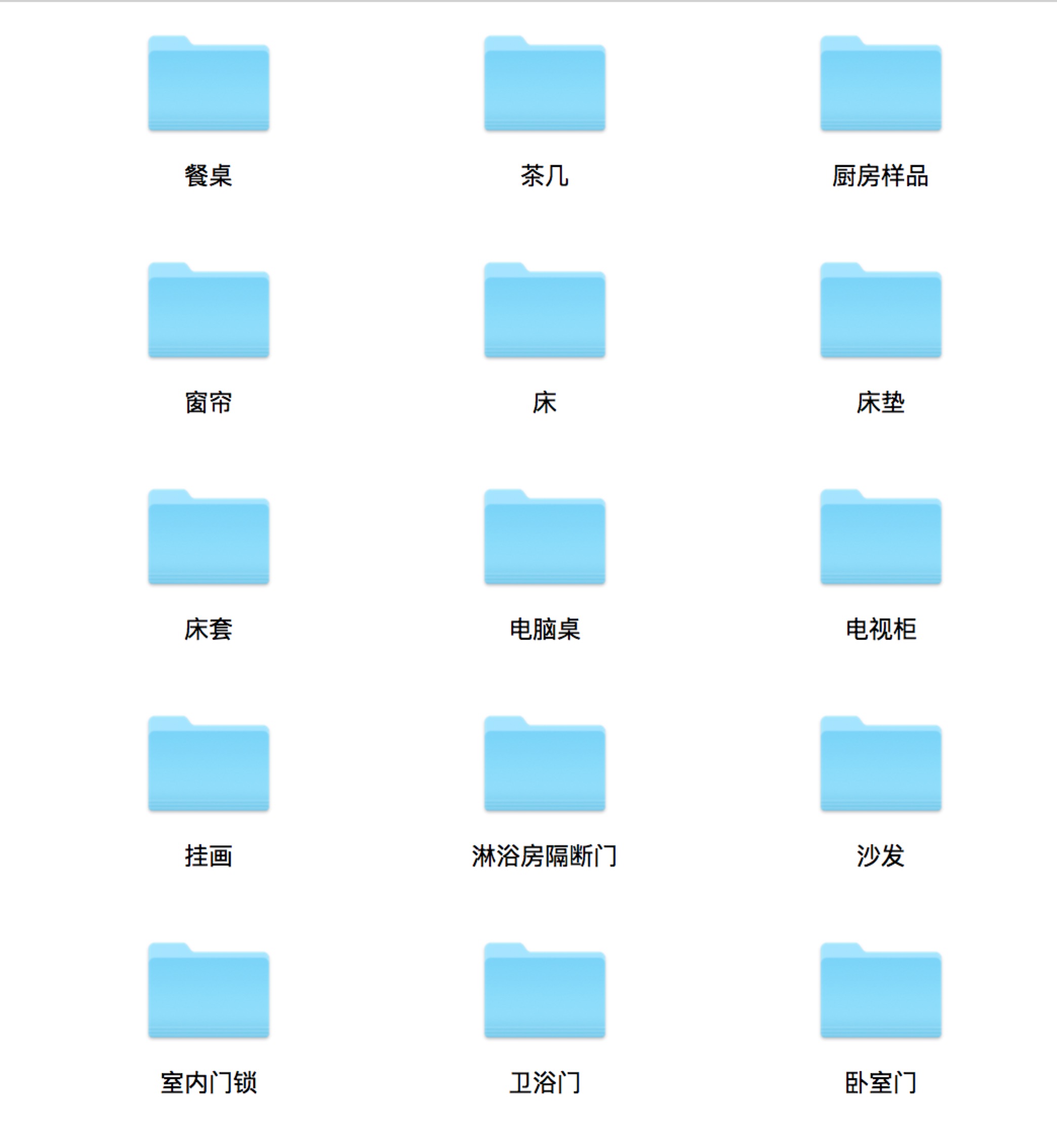Open the 电视柜 folder
The height and width of the screenshot is (1148, 1057).
(x=880, y=538)
